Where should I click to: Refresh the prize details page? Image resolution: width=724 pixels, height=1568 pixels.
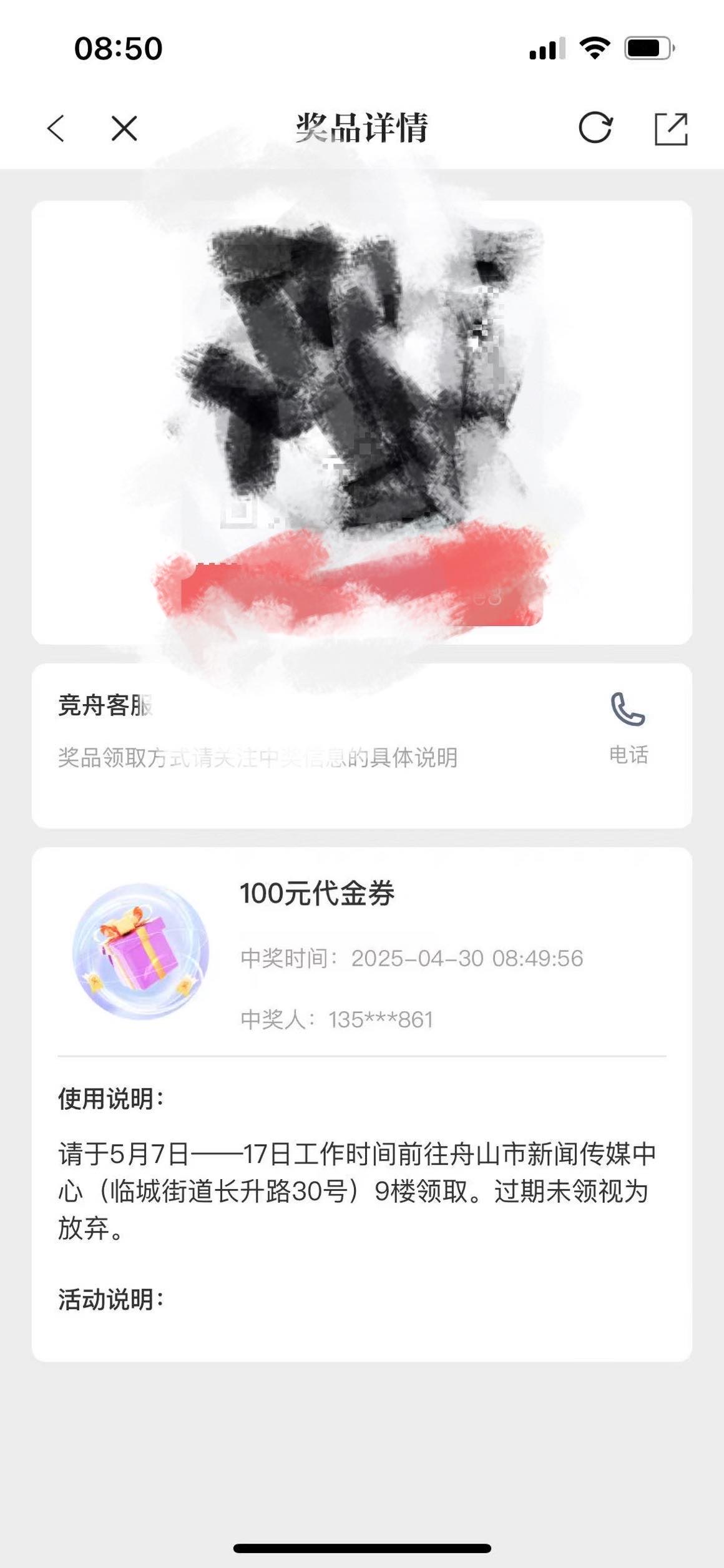595,129
